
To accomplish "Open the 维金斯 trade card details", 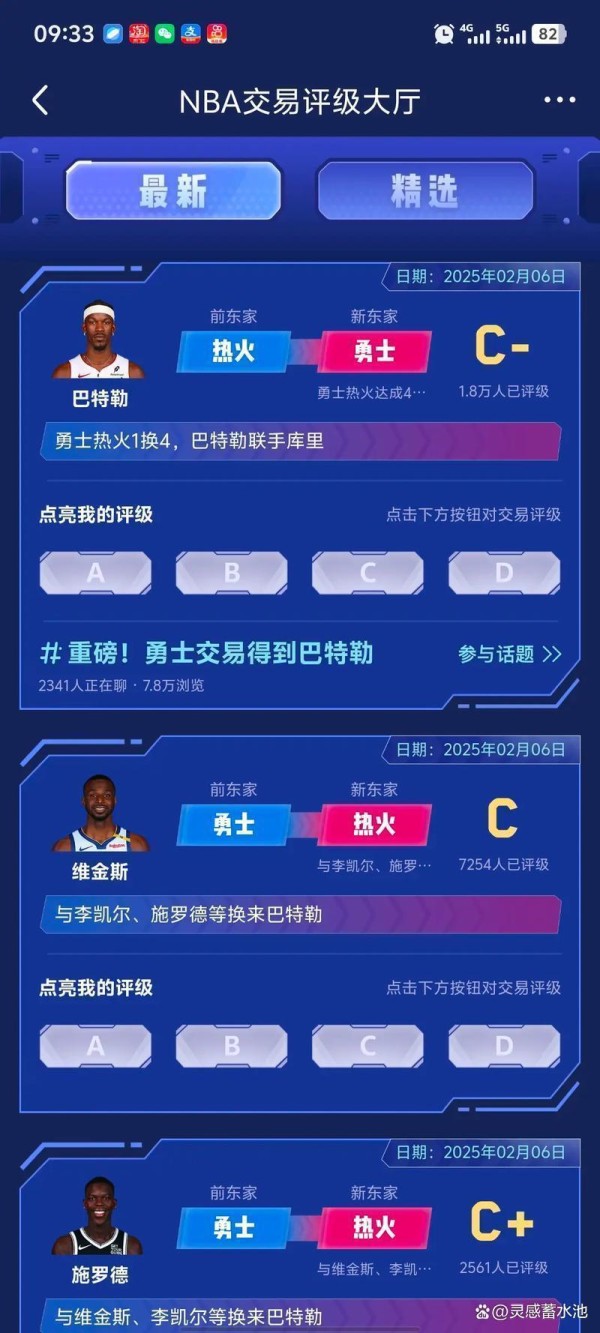I will tap(300, 914).
